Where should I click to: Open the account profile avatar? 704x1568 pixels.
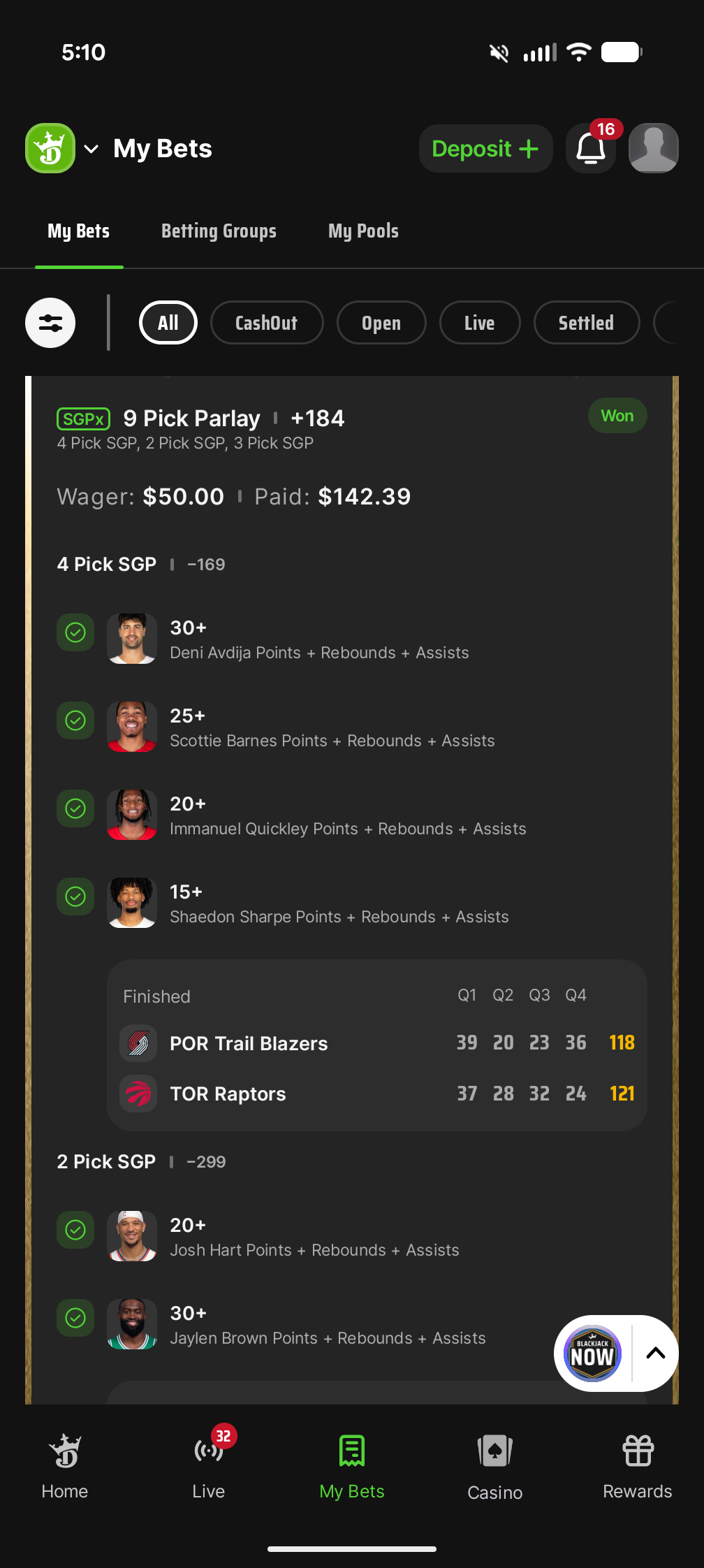(653, 148)
